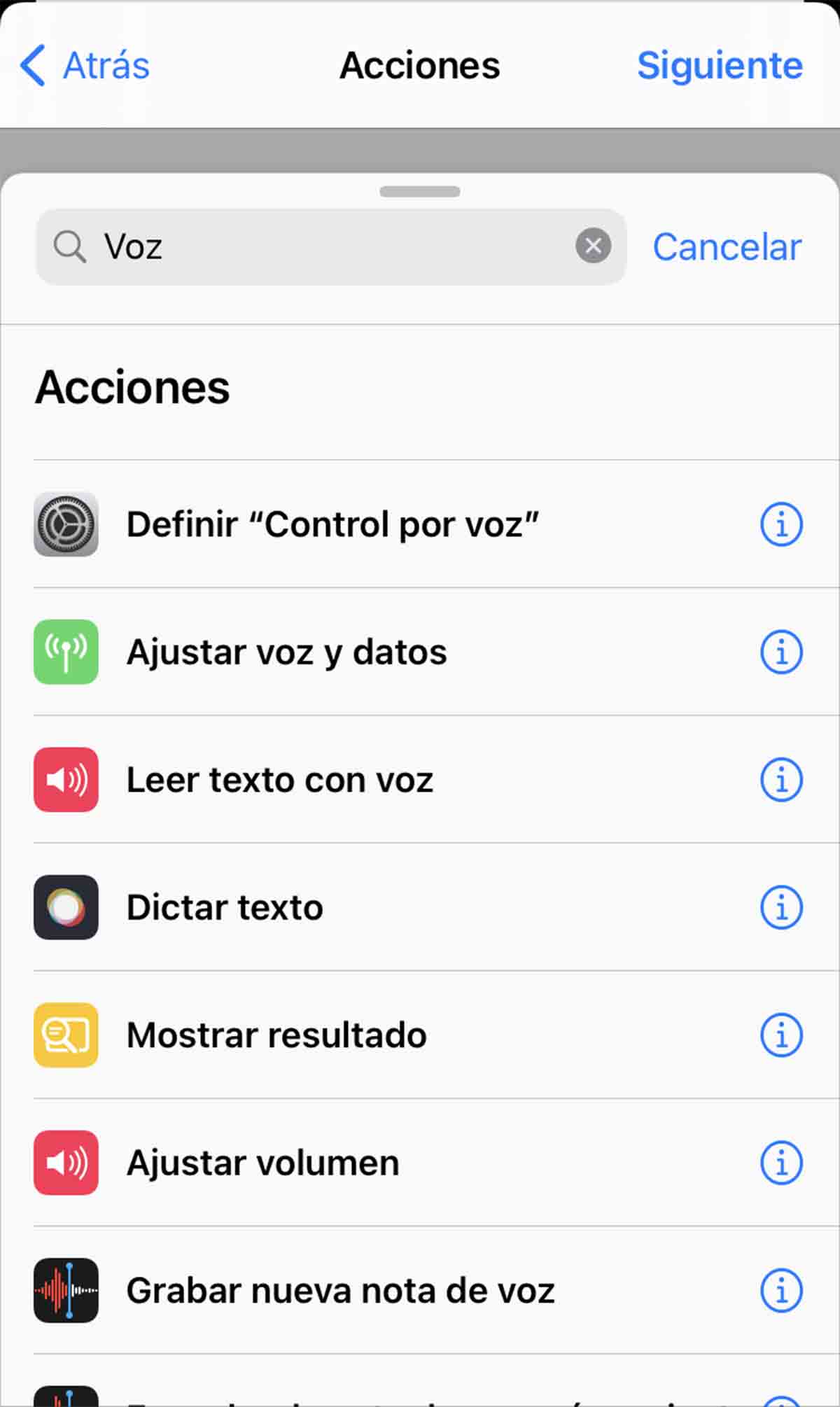Viewport: 840px width, 1407px height.
Task: Tap Siguiente to continue
Action: [x=719, y=66]
